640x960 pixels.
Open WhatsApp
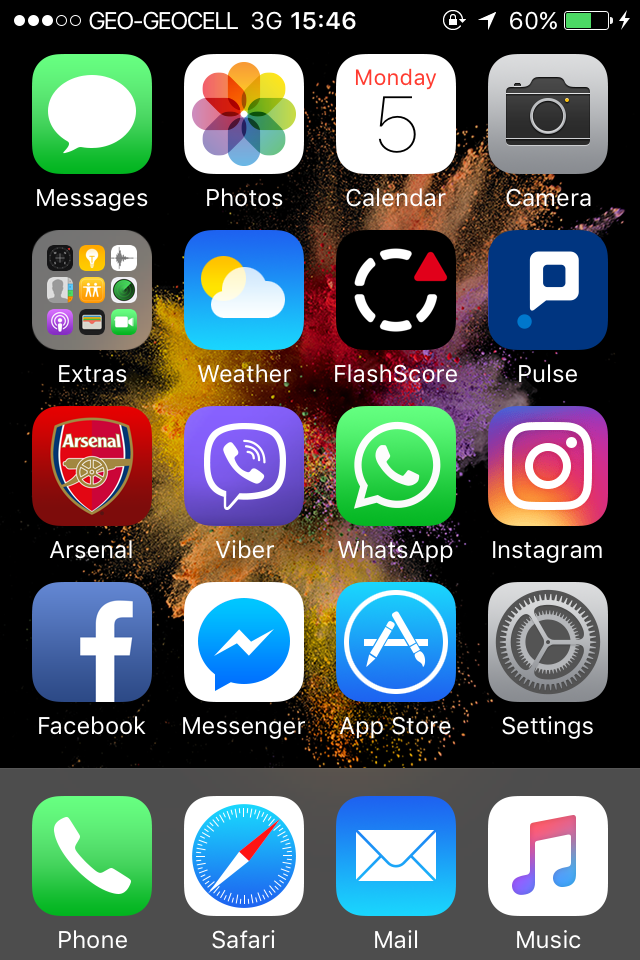pyautogui.click(x=396, y=466)
